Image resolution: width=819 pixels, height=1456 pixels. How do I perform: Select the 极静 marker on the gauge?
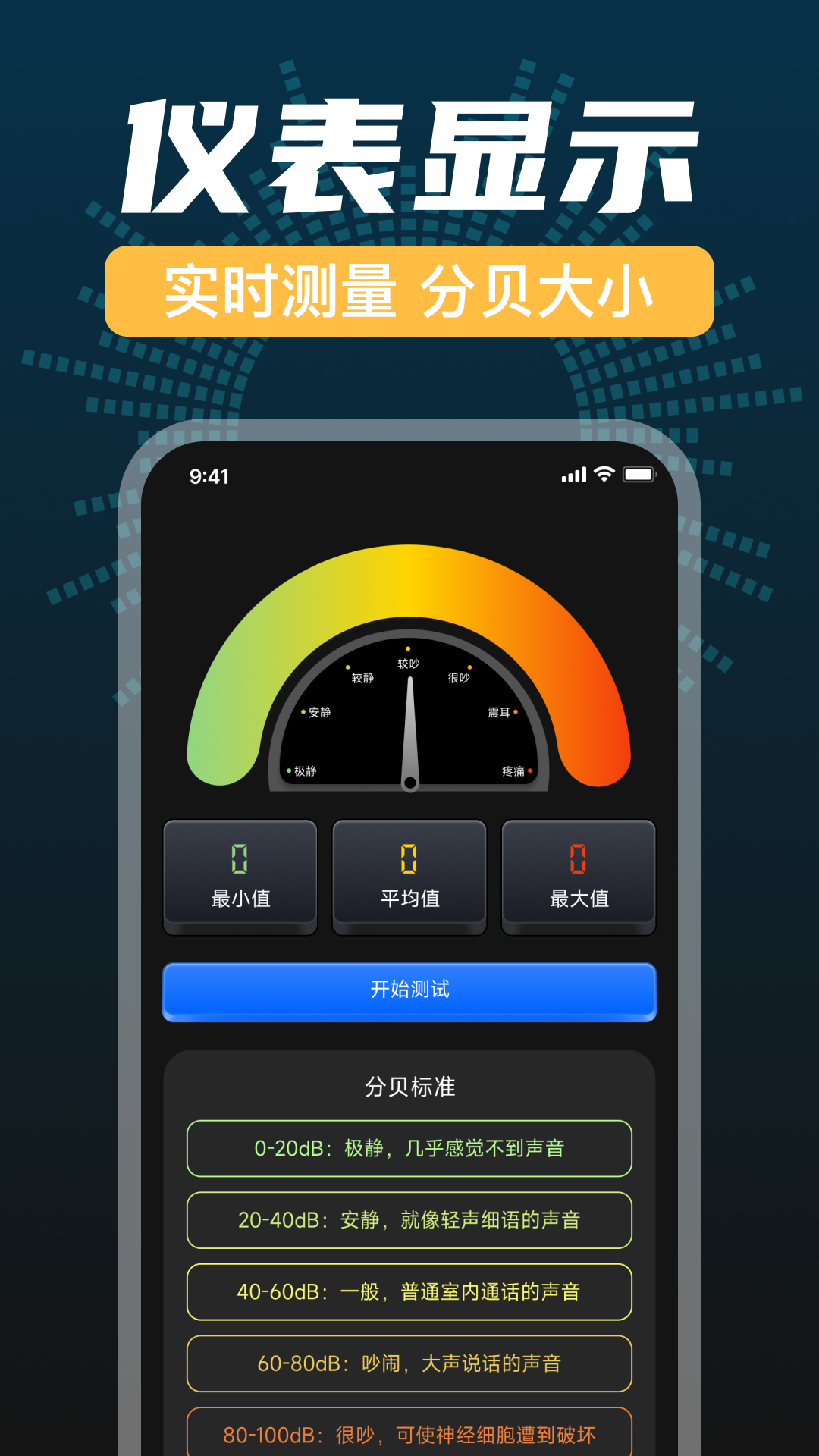click(x=302, y=768)
